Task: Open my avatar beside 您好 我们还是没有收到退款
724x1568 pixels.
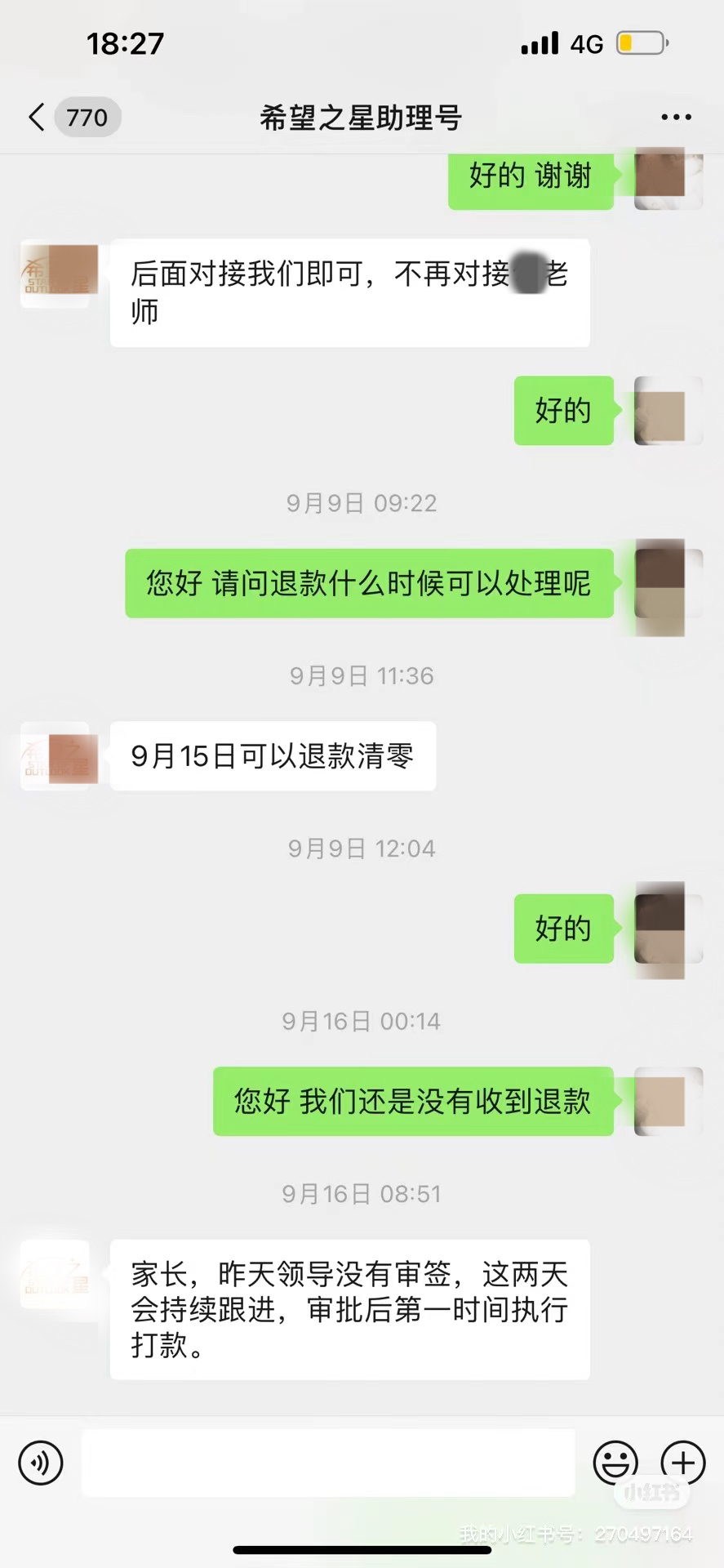Action: point(668,1102)
